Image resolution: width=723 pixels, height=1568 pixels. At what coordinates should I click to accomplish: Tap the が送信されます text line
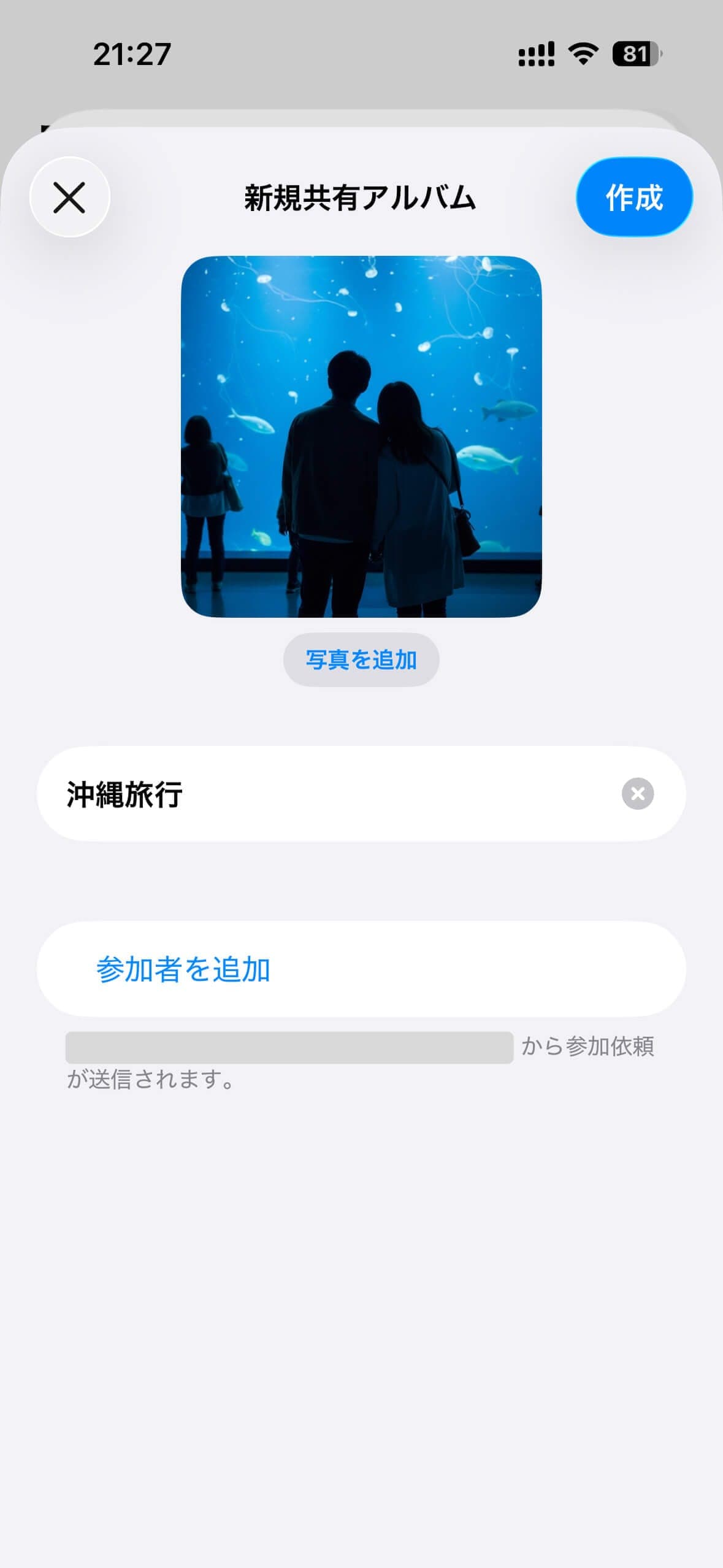click(x=149, y=1082)
